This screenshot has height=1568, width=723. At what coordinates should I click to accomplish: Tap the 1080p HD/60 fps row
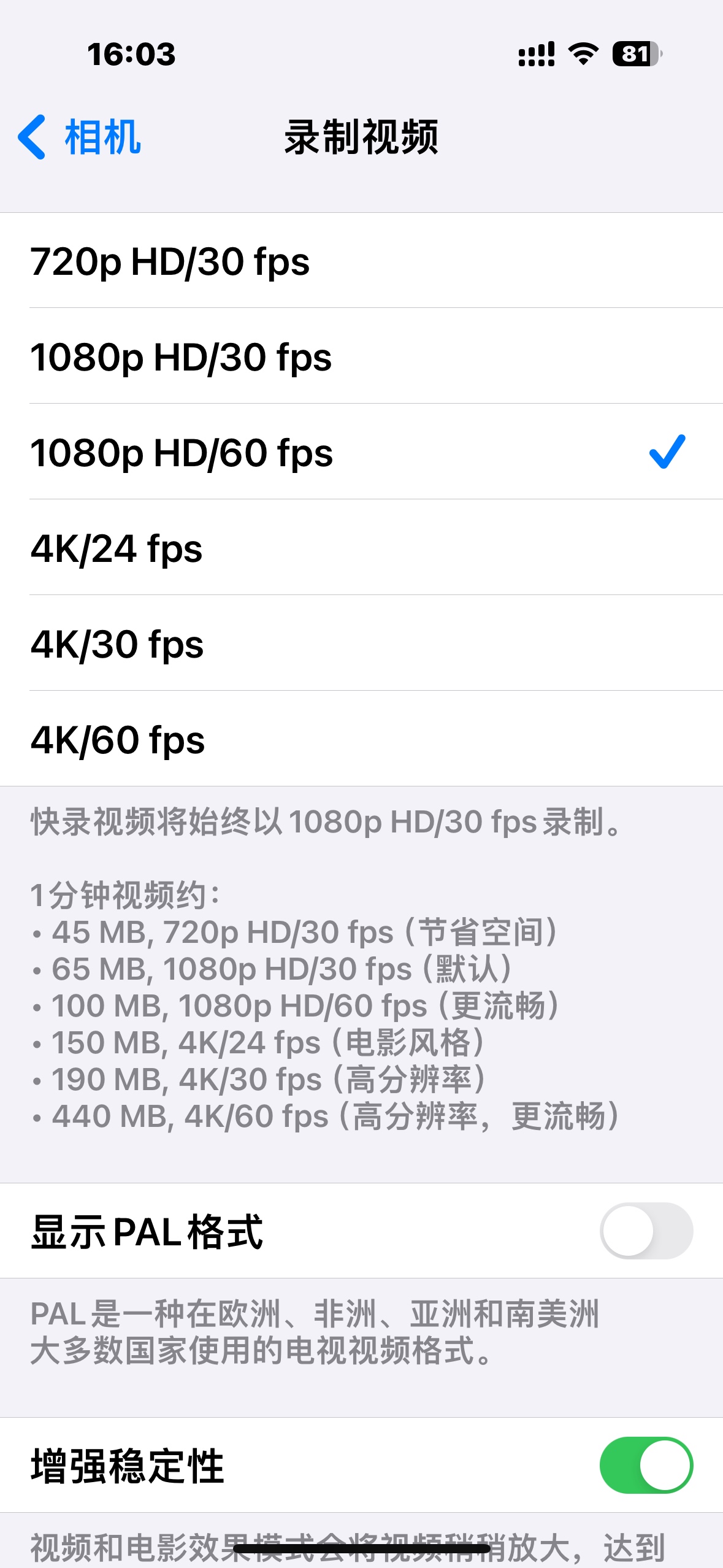[361, 452]
